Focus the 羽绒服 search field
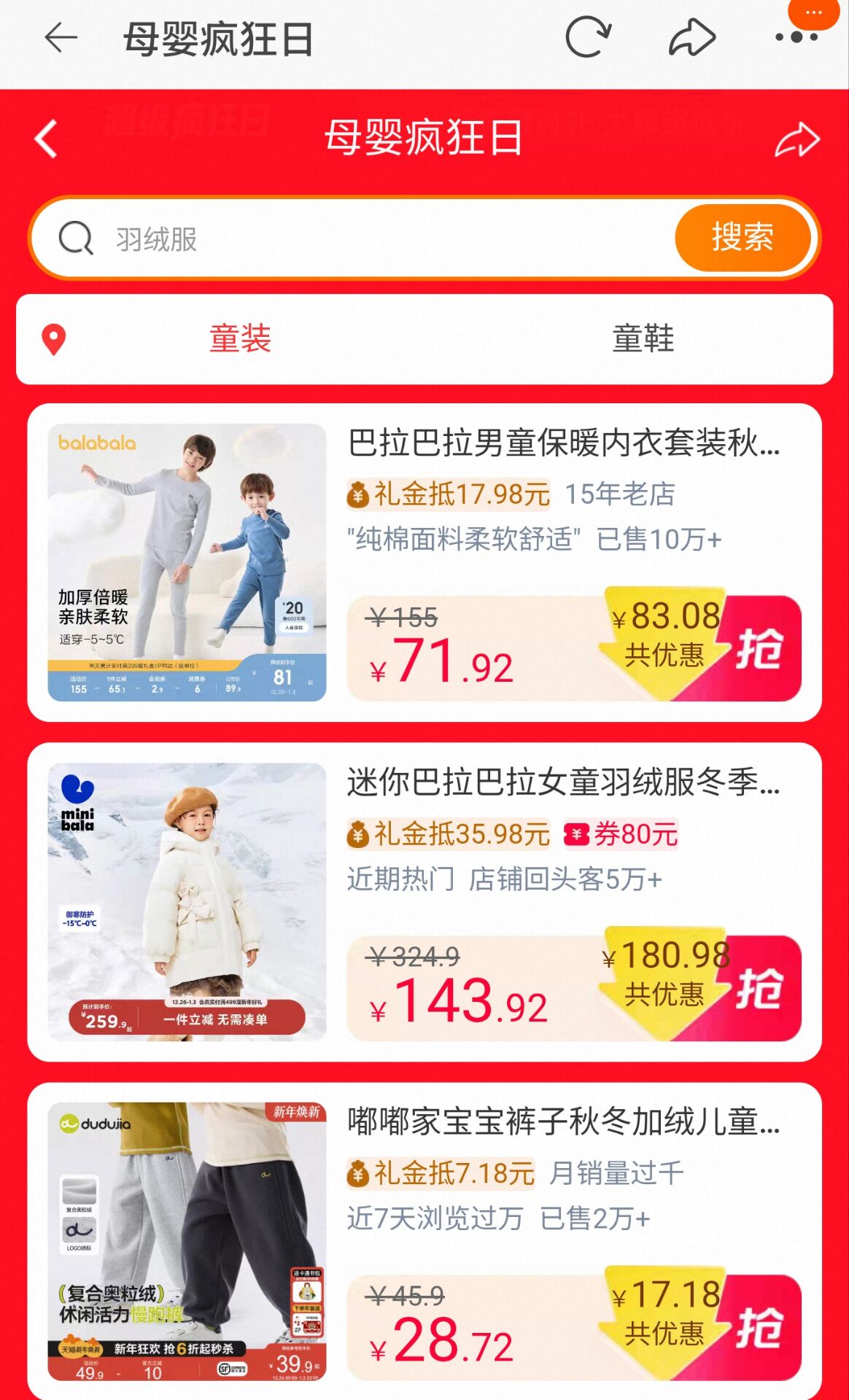This screenshot has width=849, height=1400. [365, 239]
